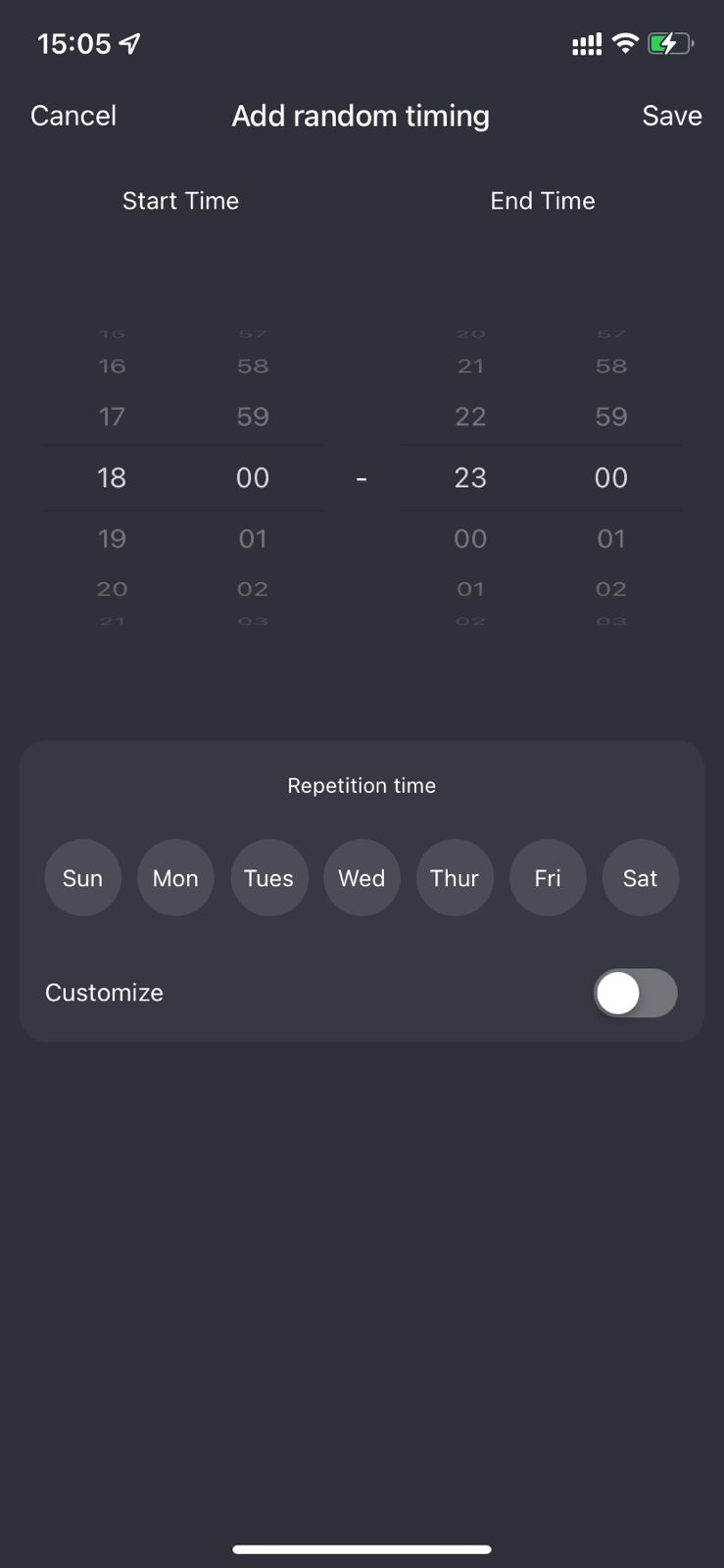Select Thur repetition day
The height and width of the screenshot is (1568, 724).
pyautogui.click(x=455, y=878)
